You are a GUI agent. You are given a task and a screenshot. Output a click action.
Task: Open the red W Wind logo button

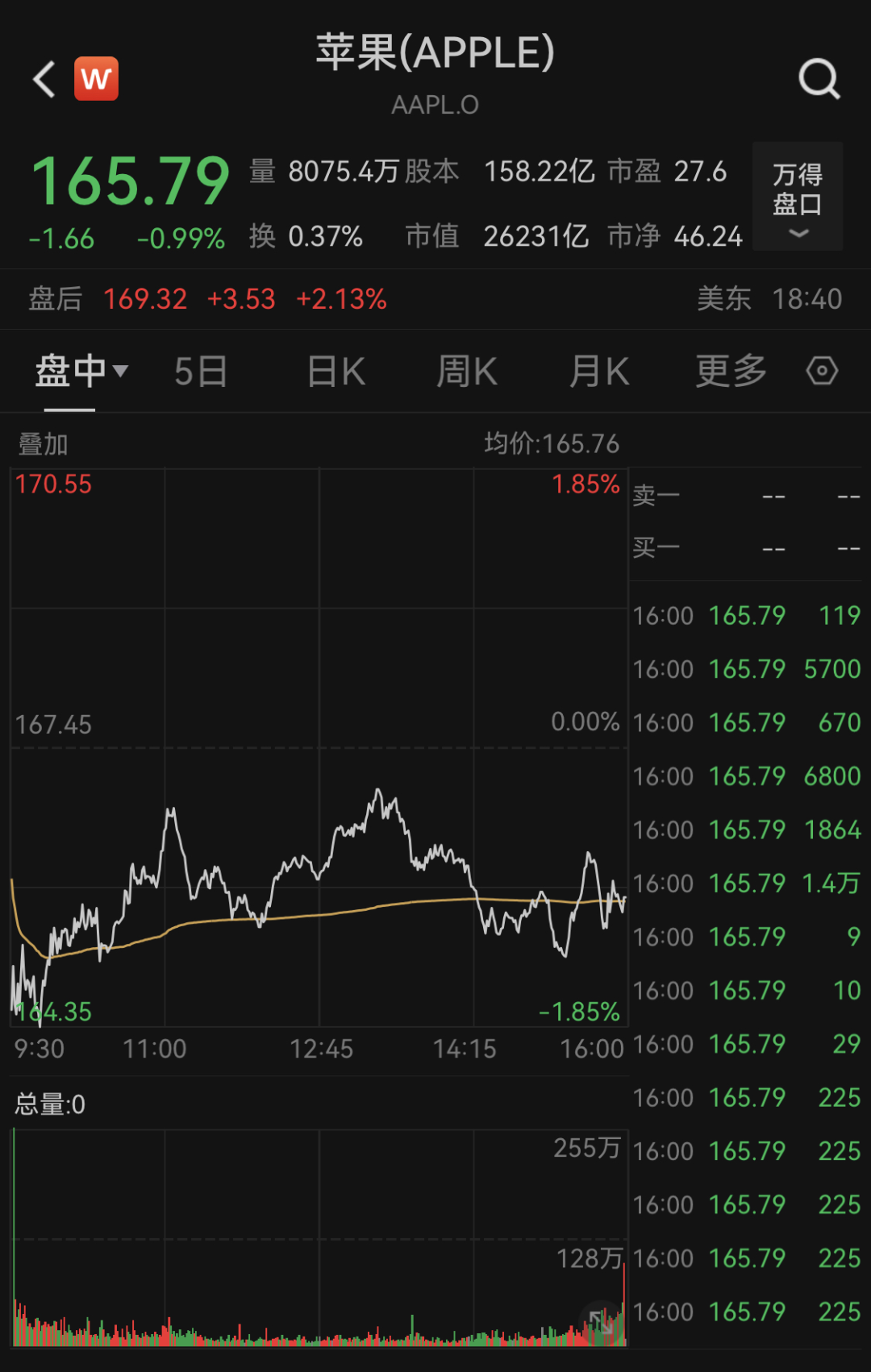tap(97, 79)
